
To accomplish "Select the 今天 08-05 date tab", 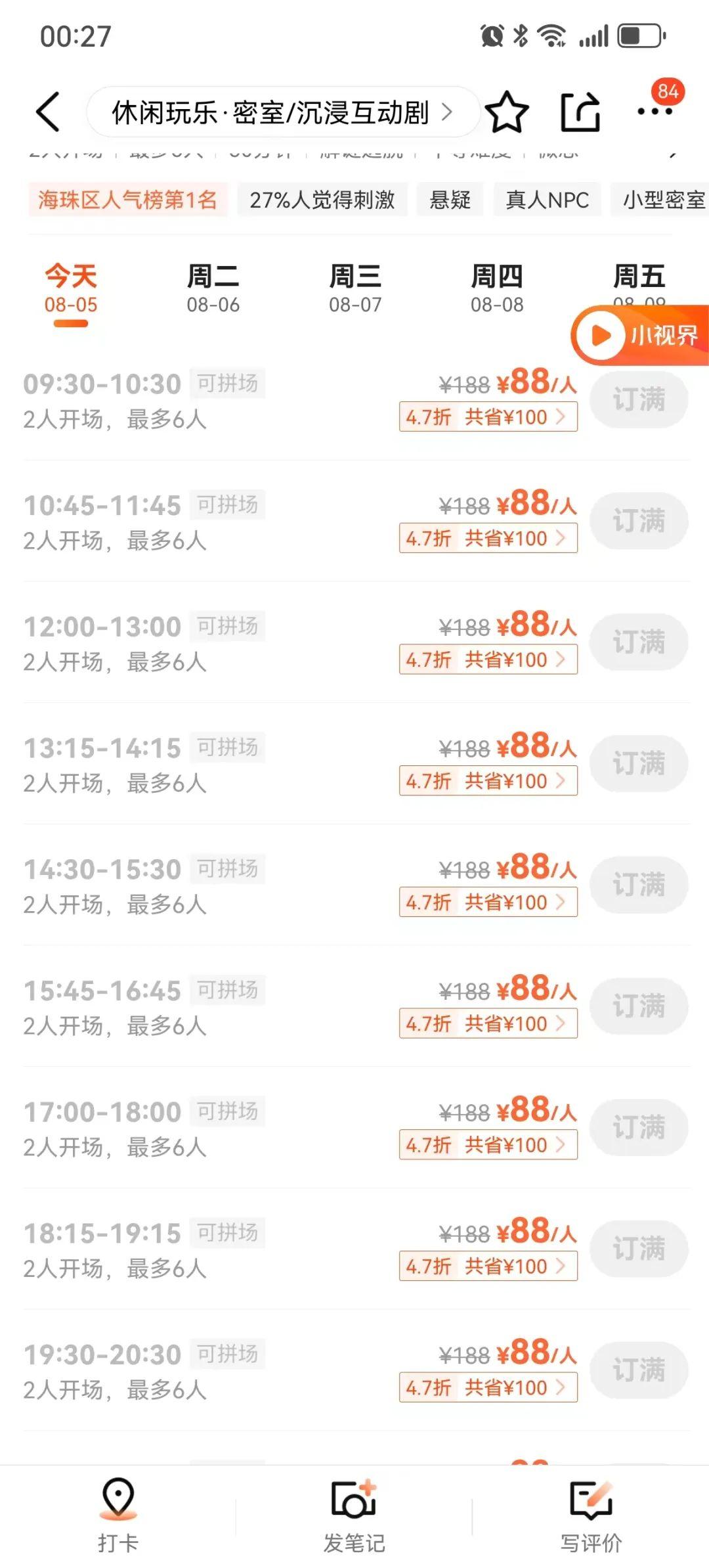I will [x=71, y=289].
